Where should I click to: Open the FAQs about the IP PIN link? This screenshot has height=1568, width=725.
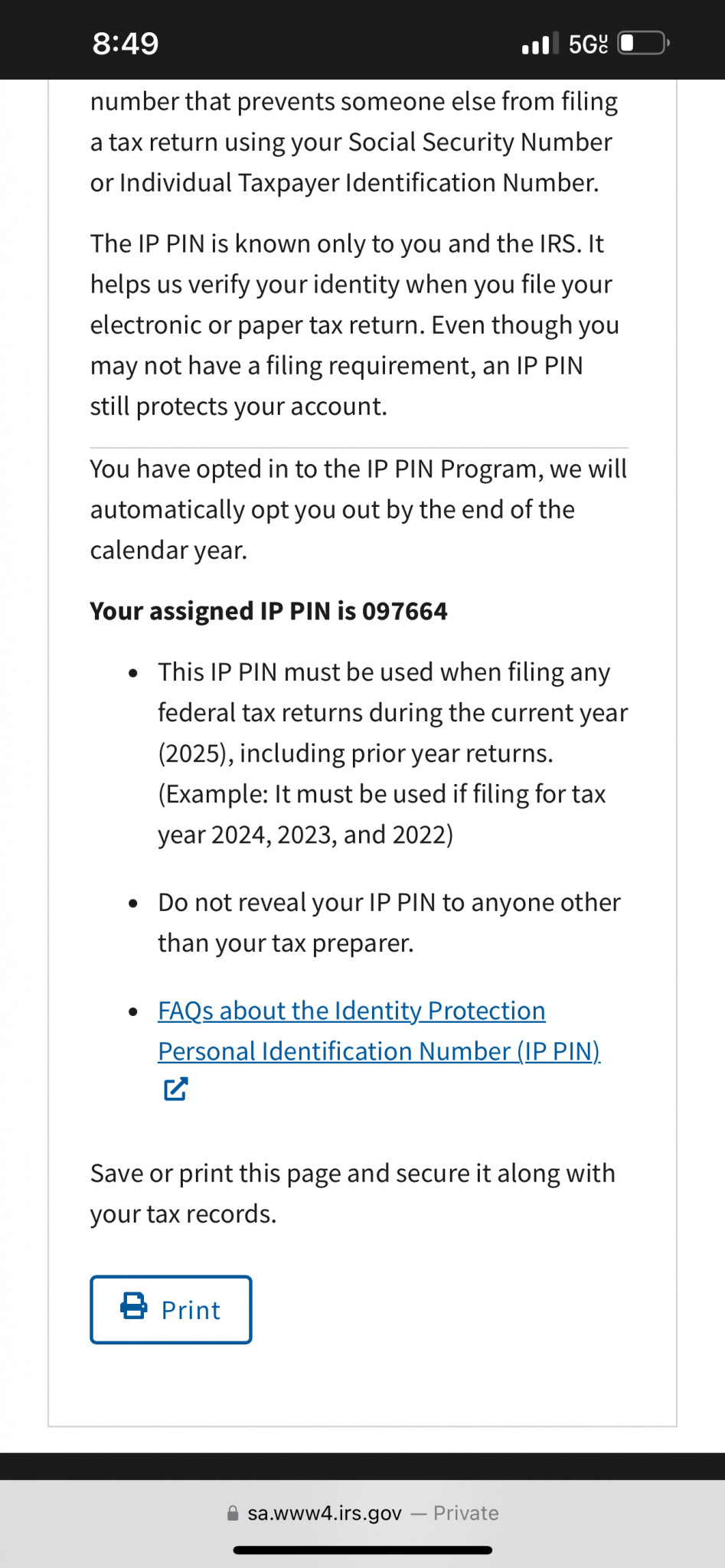378,1031
